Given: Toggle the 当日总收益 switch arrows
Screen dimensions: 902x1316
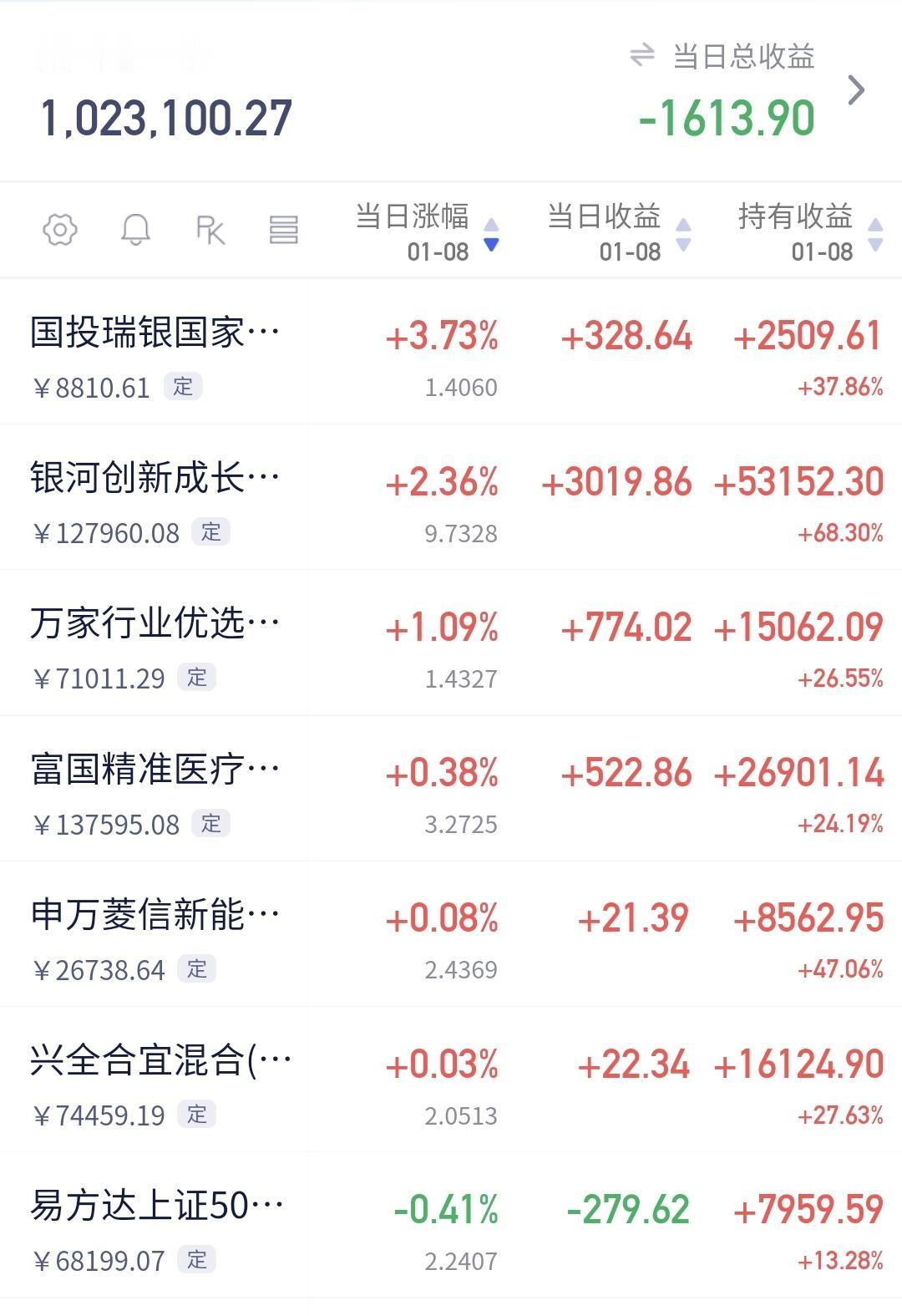Looking at the screenshot, I should tap(641, 56).
